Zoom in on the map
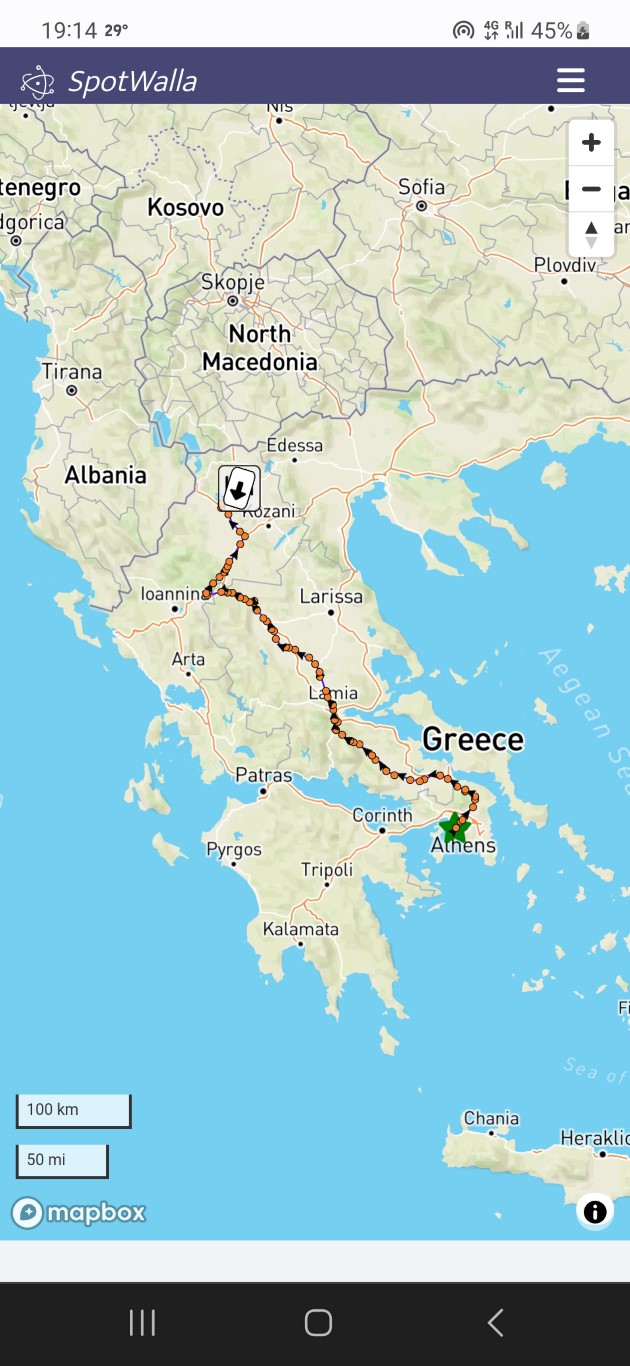This screenshot has height=1366, width=630. (x=591, y=143)
